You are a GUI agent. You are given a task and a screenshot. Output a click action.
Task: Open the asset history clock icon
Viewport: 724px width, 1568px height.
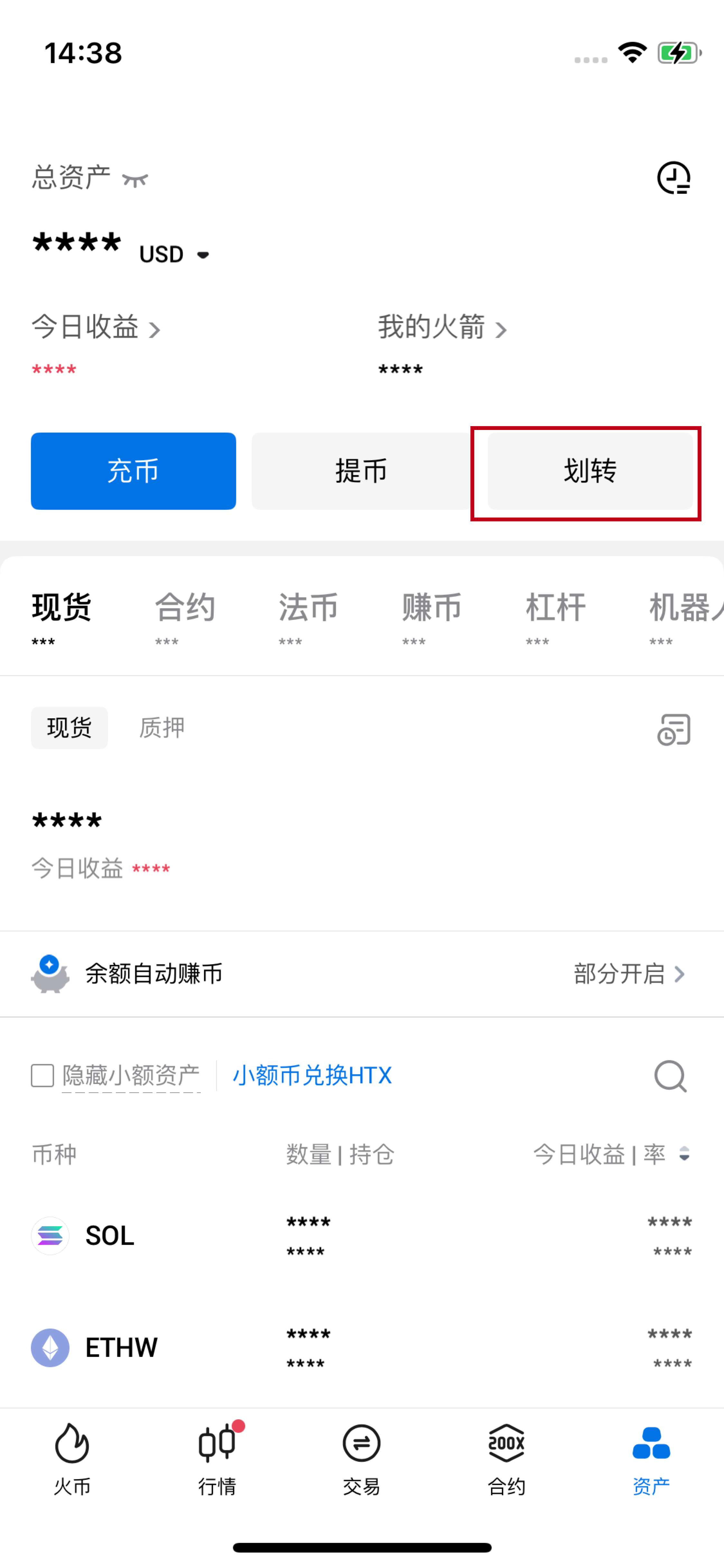click(673, 178)
